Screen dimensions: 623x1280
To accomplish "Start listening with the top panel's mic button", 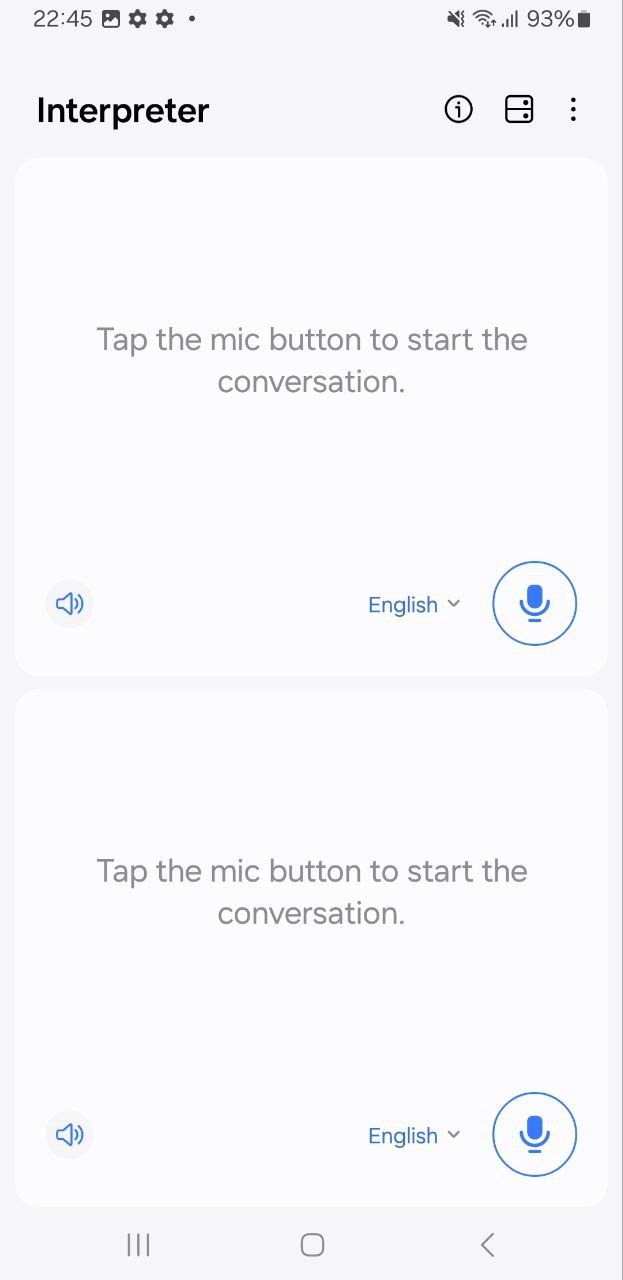I will pyautogui.click(x=535, y=603).
